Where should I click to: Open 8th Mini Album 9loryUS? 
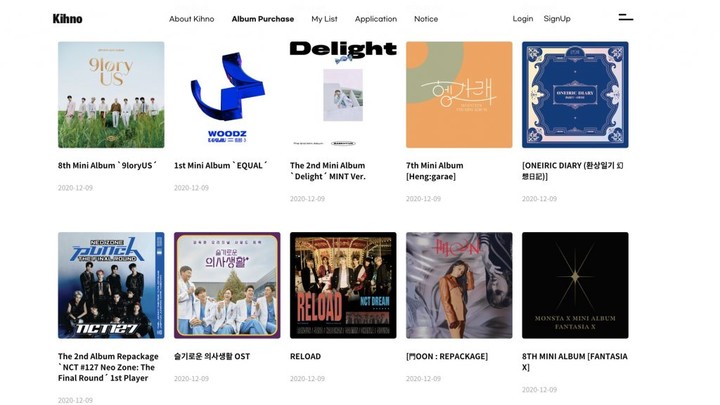pyautogui.click(x=111, y=95)
